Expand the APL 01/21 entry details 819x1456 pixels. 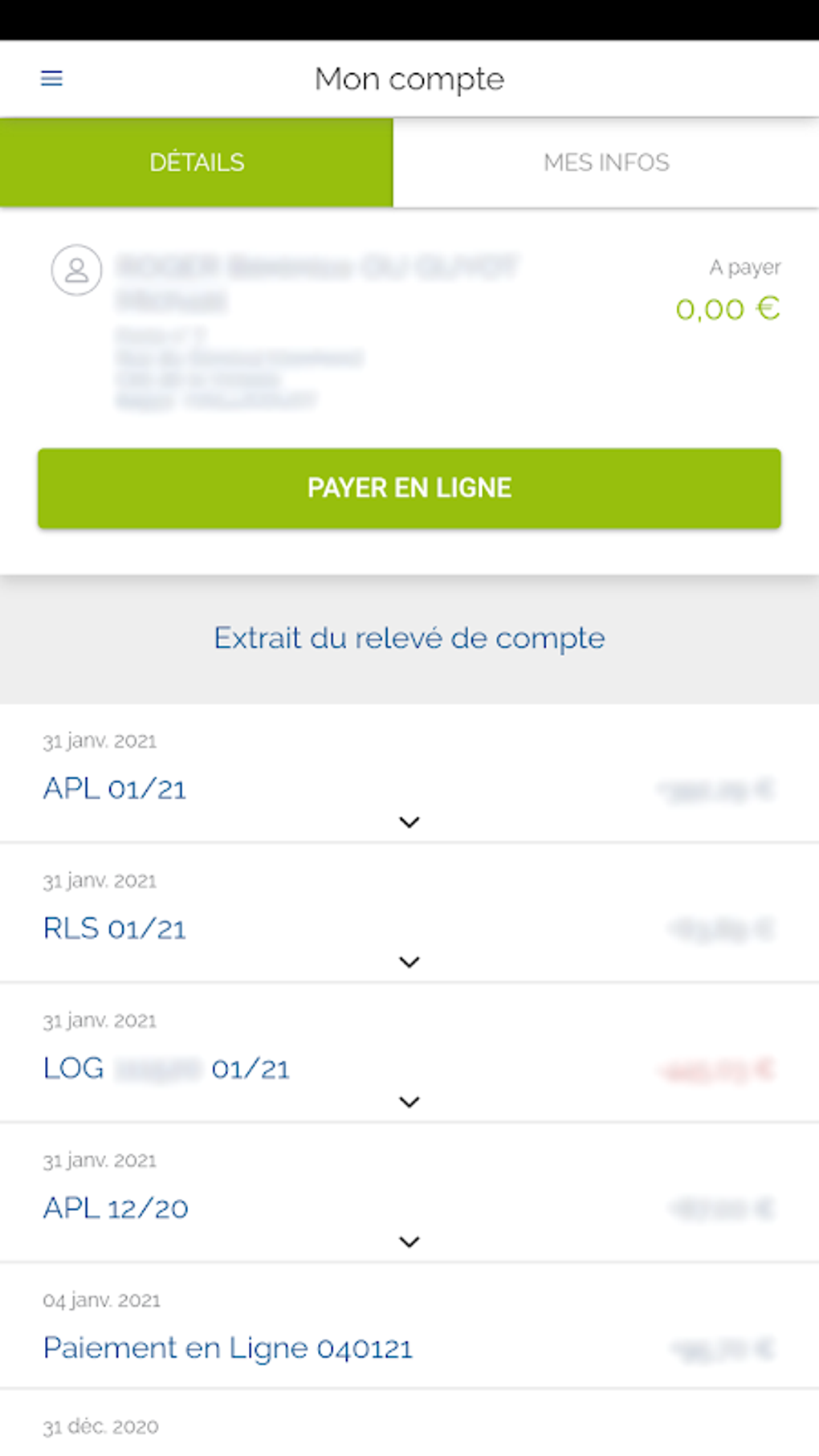(x=409, y=822)
